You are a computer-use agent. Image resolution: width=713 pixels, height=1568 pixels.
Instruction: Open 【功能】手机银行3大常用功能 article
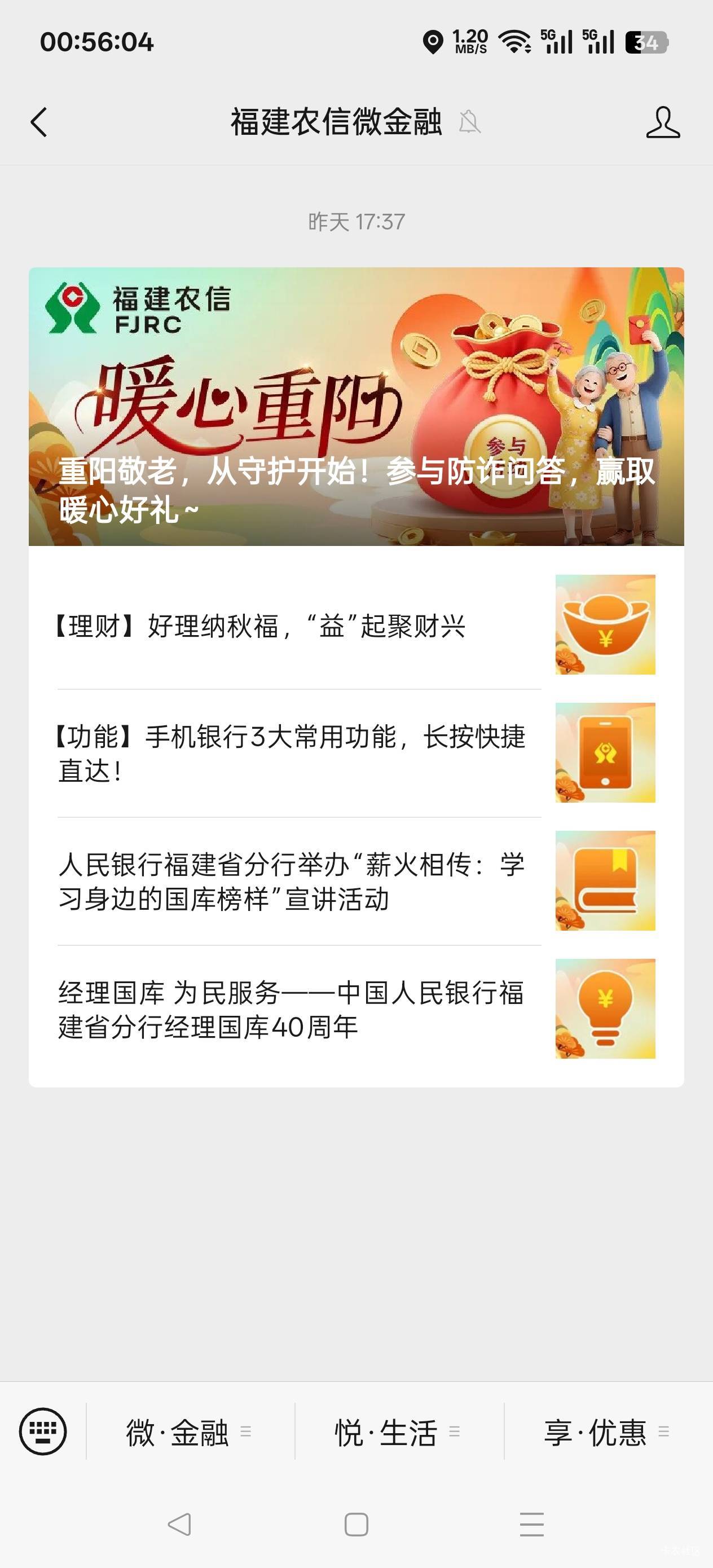356,753
